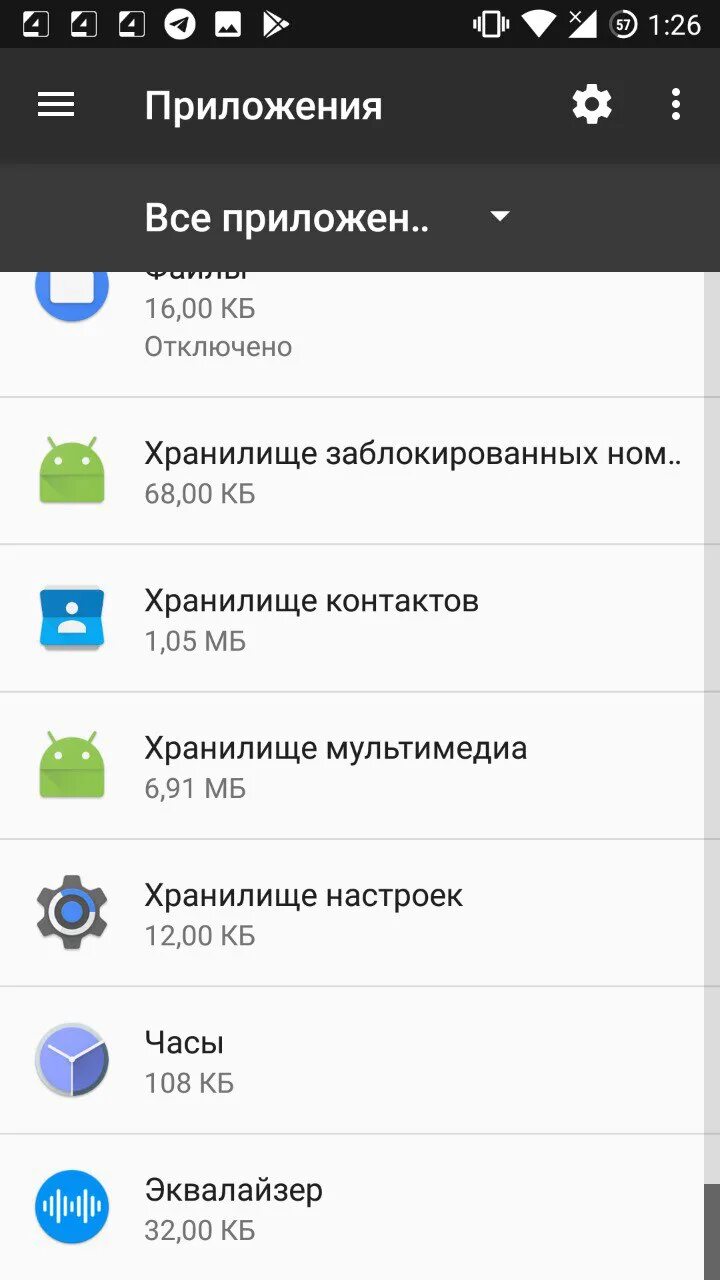Open the apps settings gear
The width and height of the screenshot is (720, 1280).
591,105
